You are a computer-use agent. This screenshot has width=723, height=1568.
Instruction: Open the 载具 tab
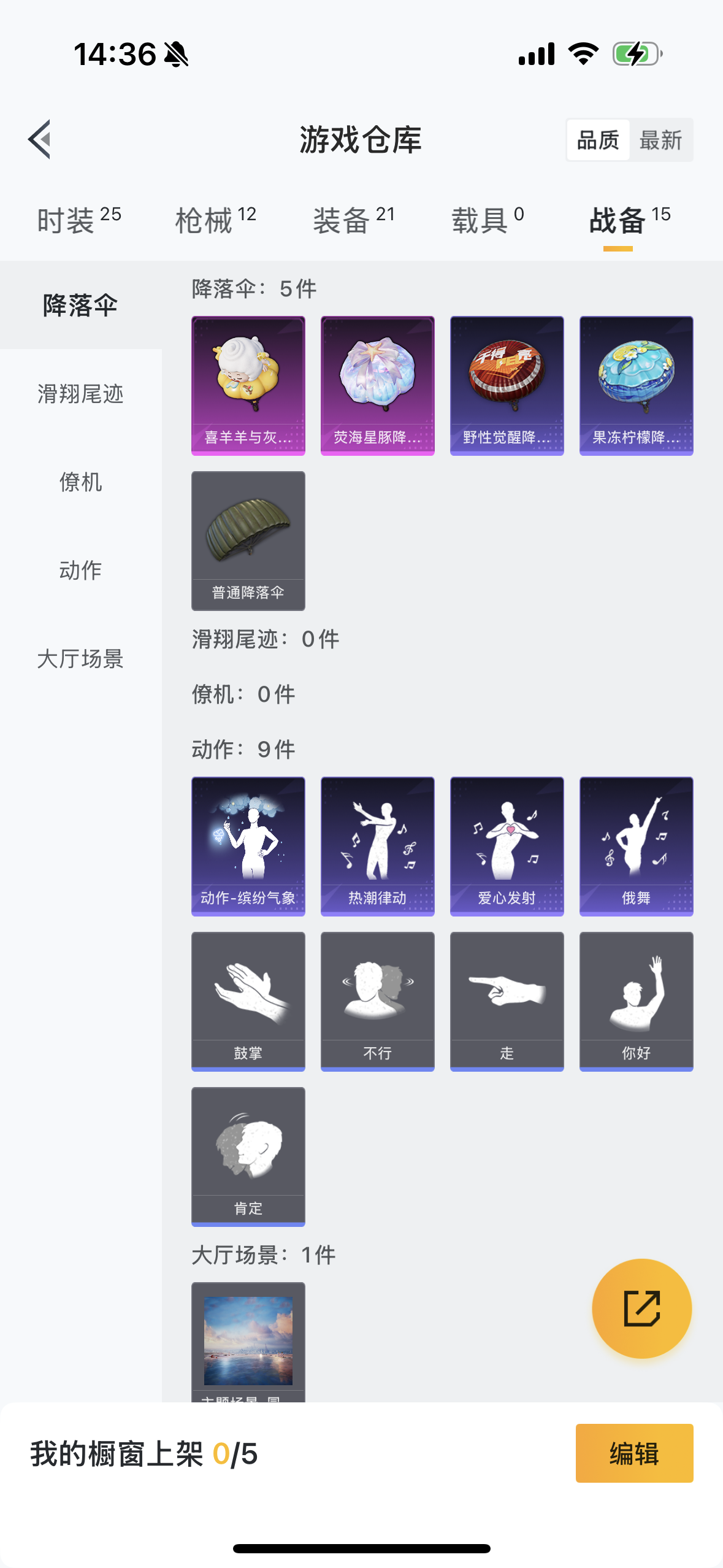pyautogui.click(x=488, y=220)
